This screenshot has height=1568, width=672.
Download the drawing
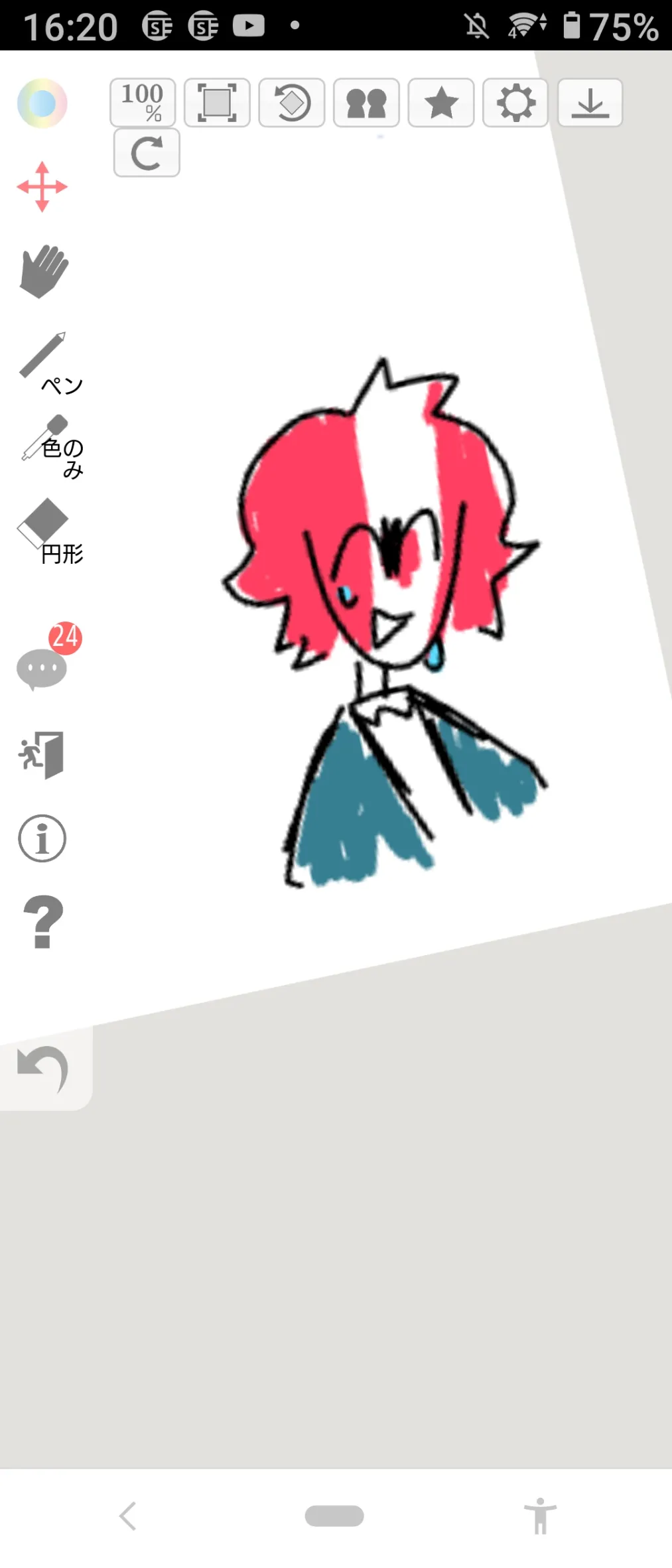click(590, 103)
